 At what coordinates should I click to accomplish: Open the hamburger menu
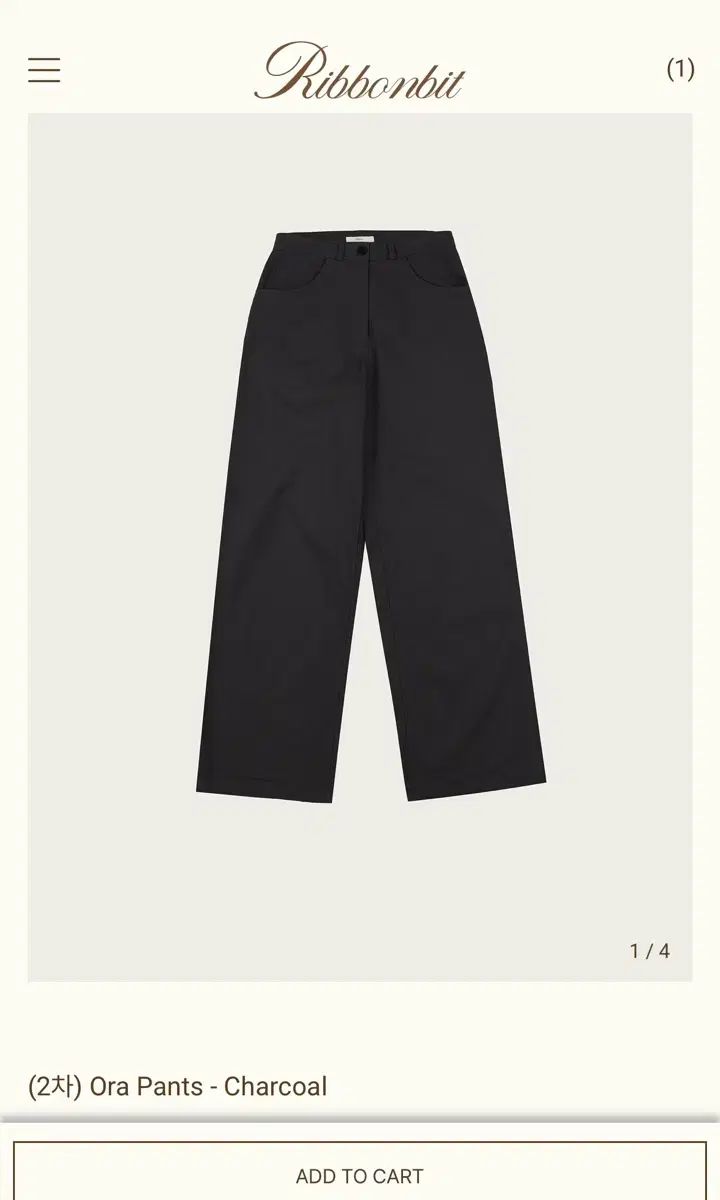pos(44,70)
